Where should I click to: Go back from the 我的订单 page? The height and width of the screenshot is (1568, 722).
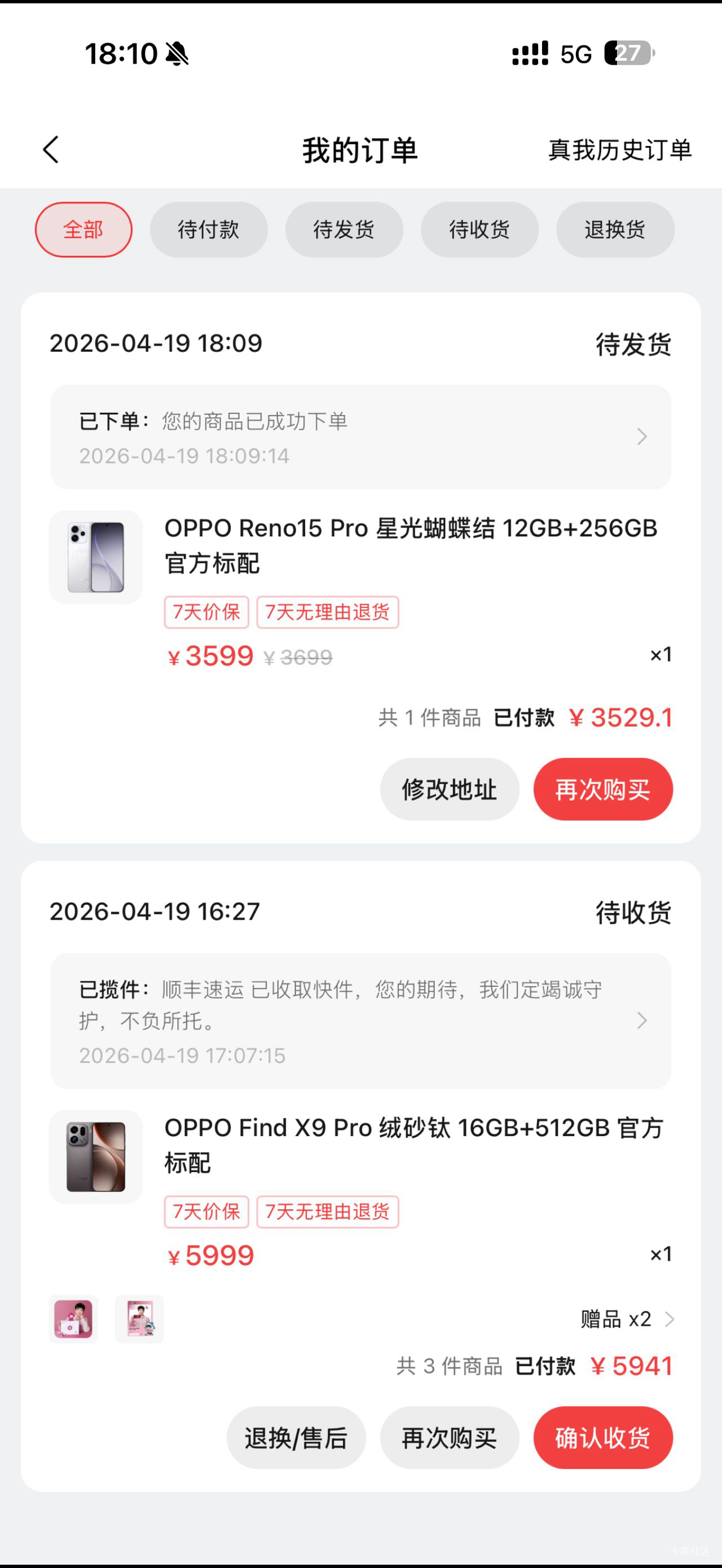pos(51,150)
